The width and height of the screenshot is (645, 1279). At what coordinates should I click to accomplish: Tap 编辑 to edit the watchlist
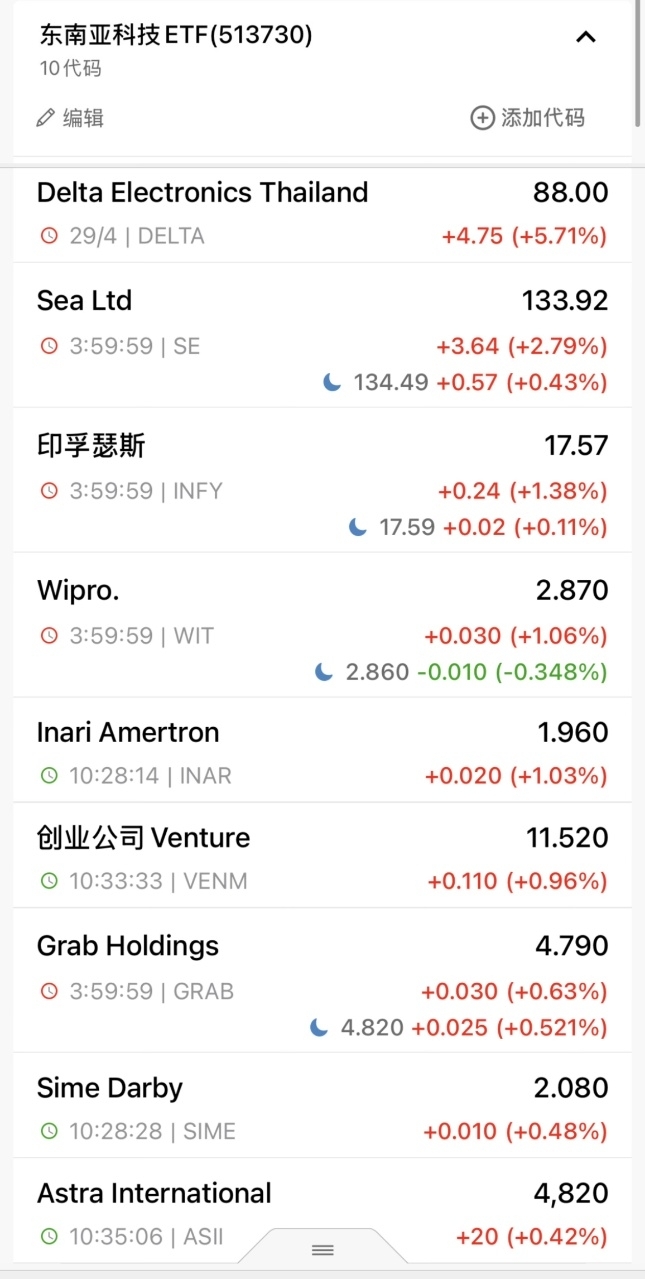coord(70,118)
